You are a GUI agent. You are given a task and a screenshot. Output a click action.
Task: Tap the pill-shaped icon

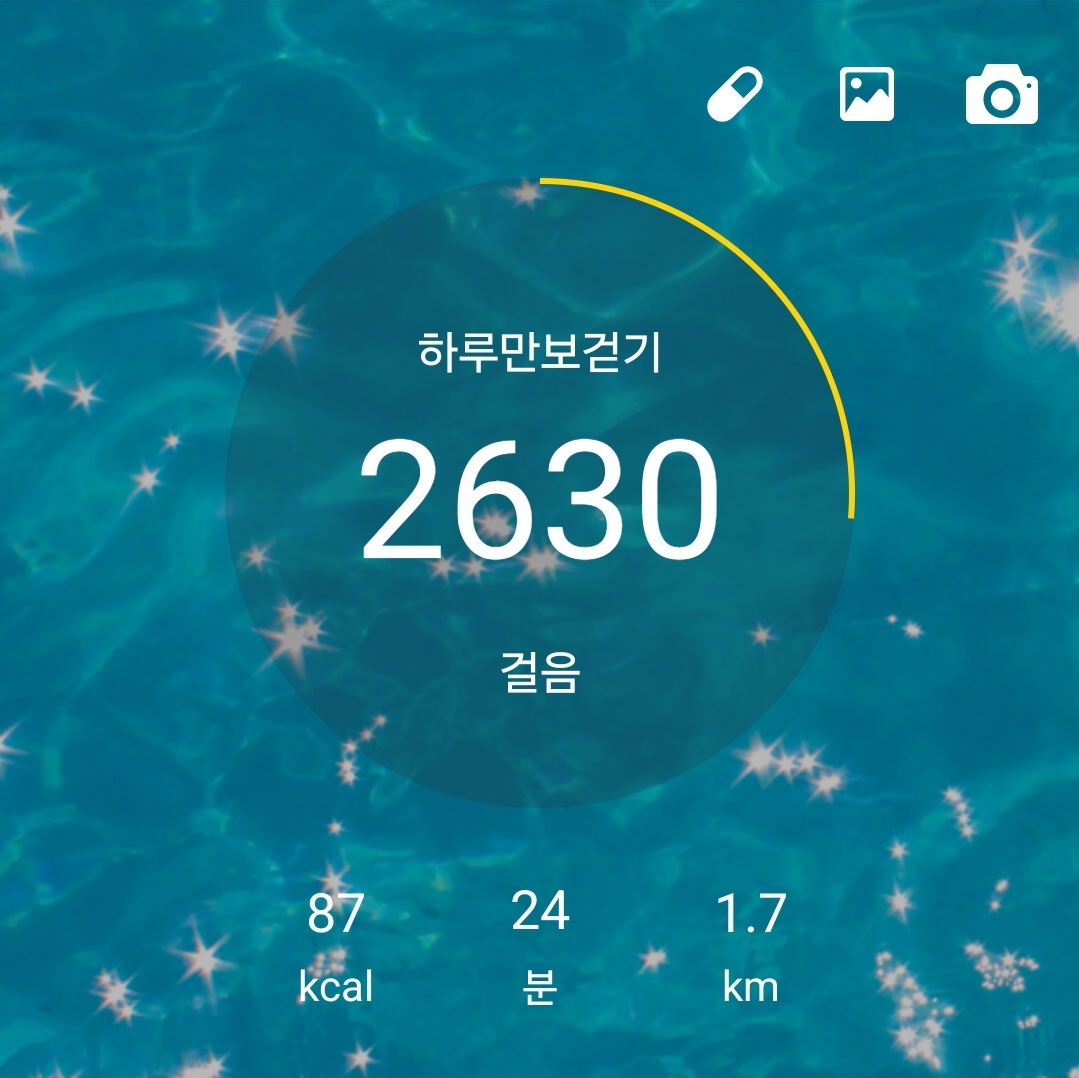pyautogui.click(x=735, y=95)
